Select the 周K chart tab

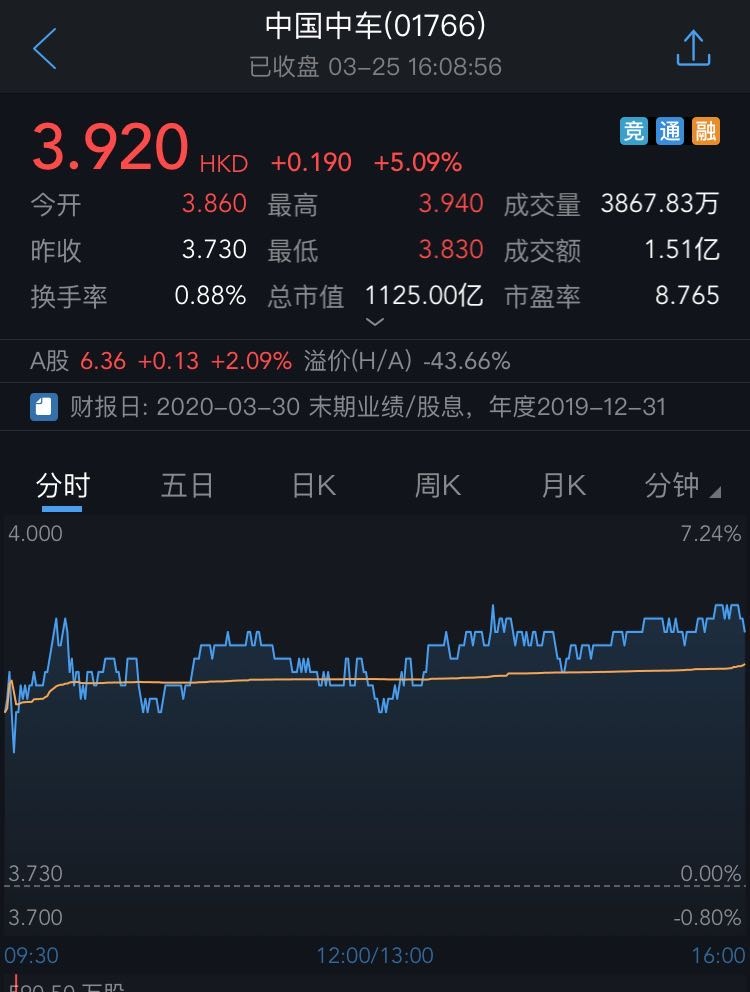click(438, 486)
